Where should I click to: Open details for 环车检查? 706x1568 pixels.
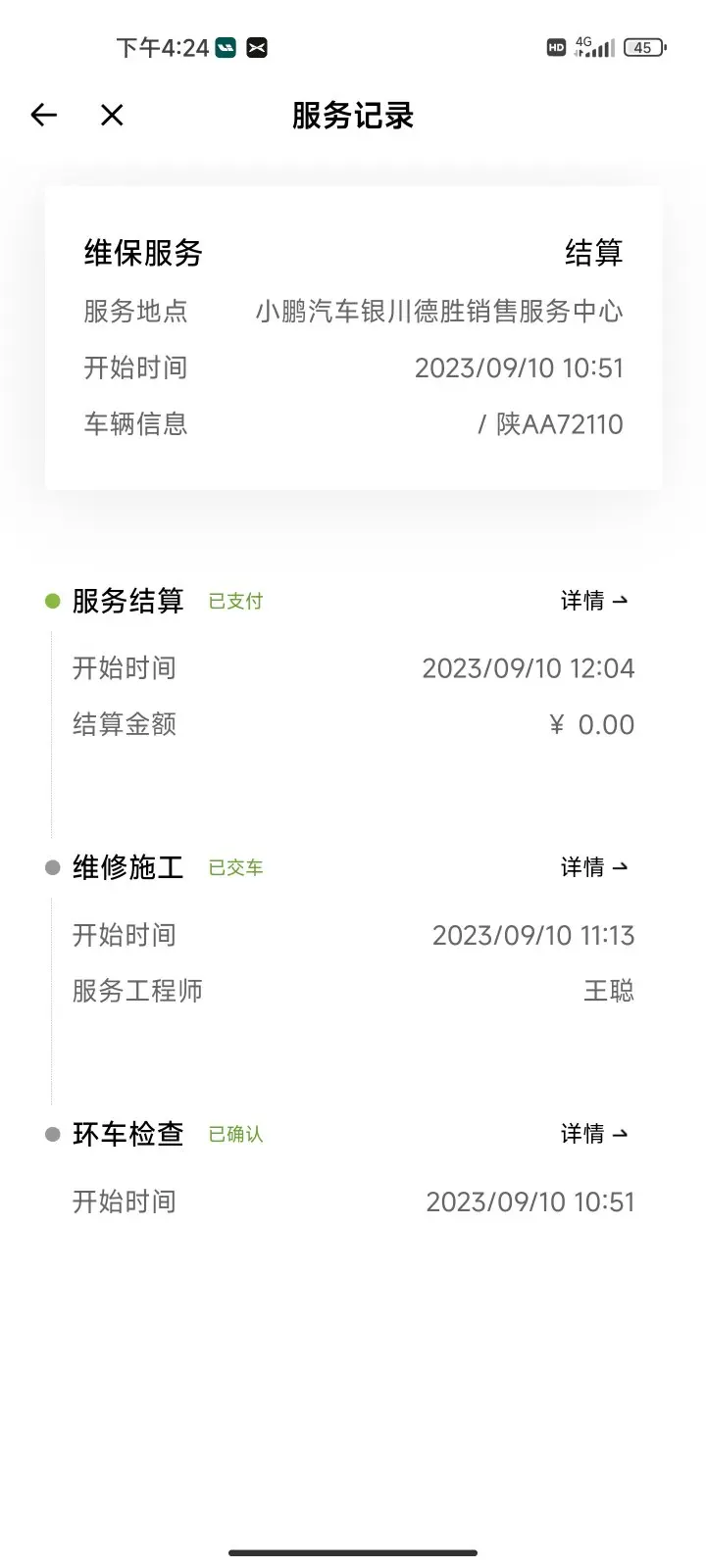coord(594,1134)
